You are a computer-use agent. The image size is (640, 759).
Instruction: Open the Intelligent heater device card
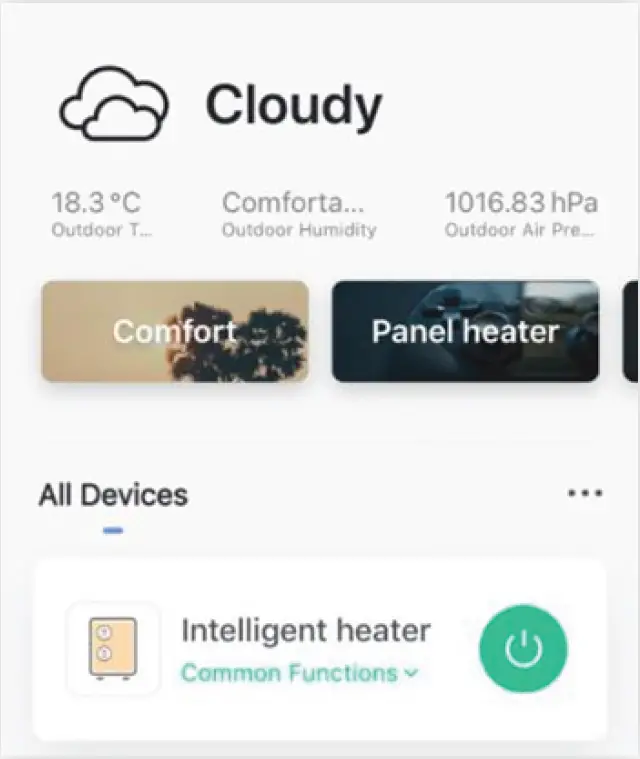(305, 631)
